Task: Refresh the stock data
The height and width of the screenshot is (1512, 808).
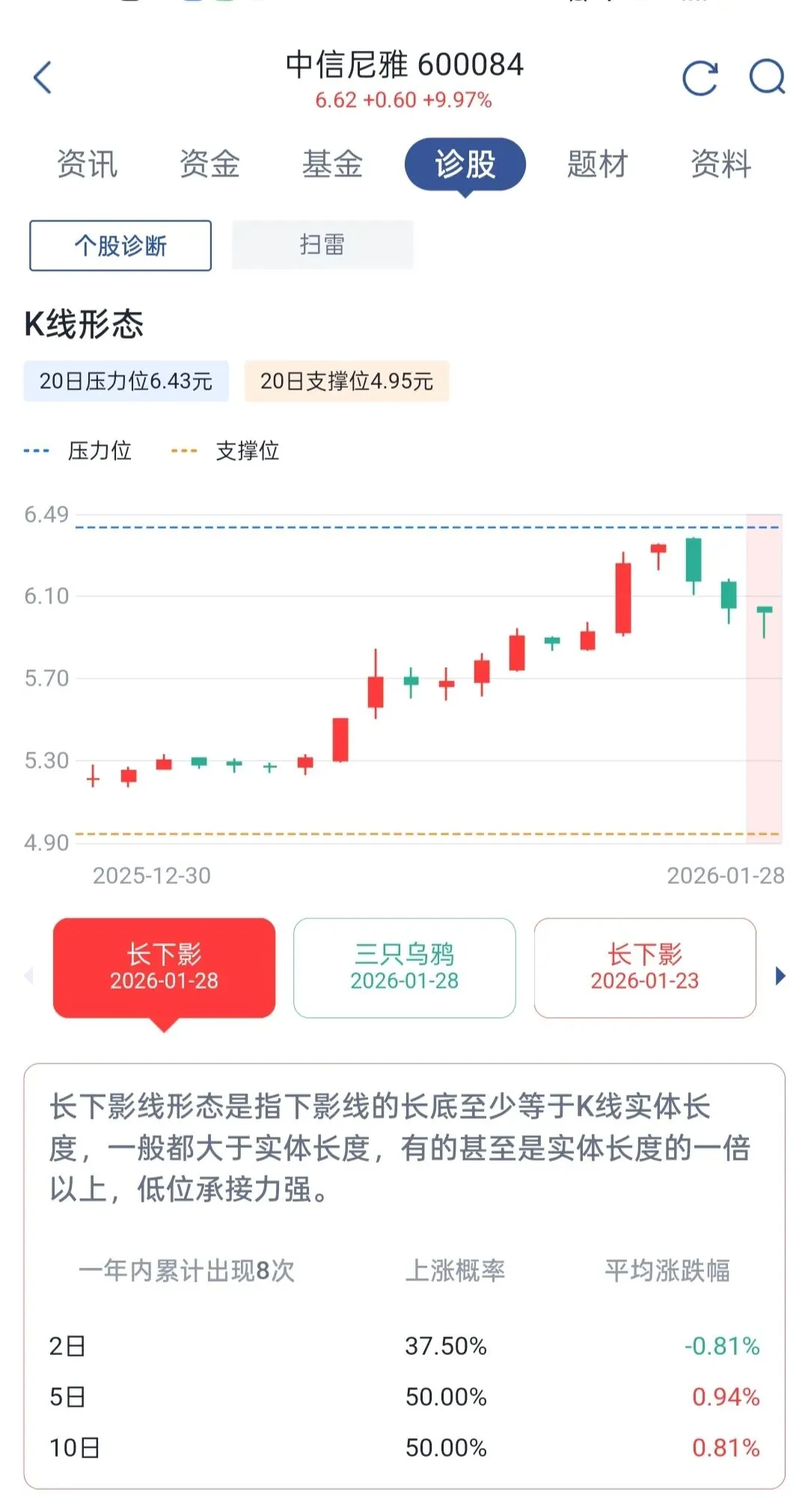Action: 700,77
